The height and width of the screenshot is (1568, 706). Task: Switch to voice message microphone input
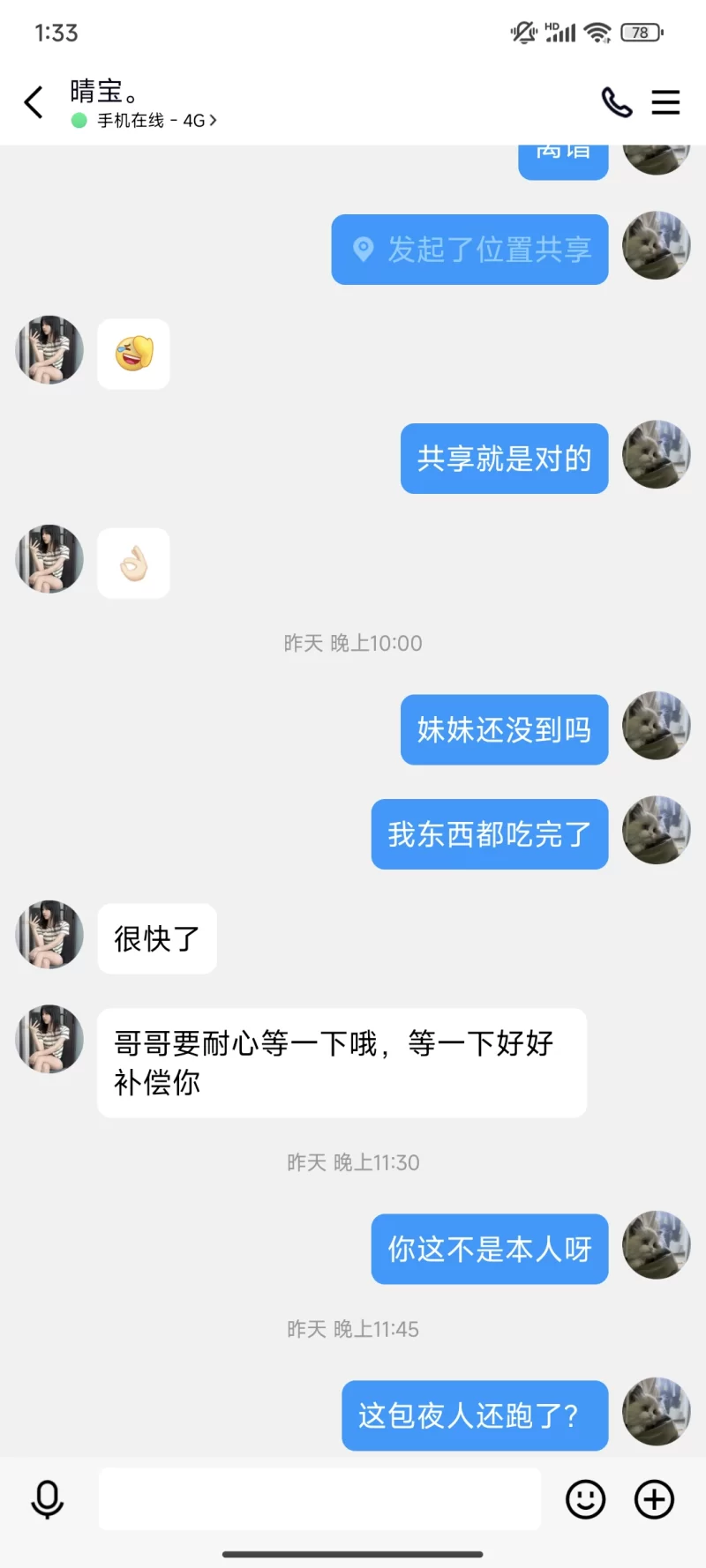click(48, 1498)
